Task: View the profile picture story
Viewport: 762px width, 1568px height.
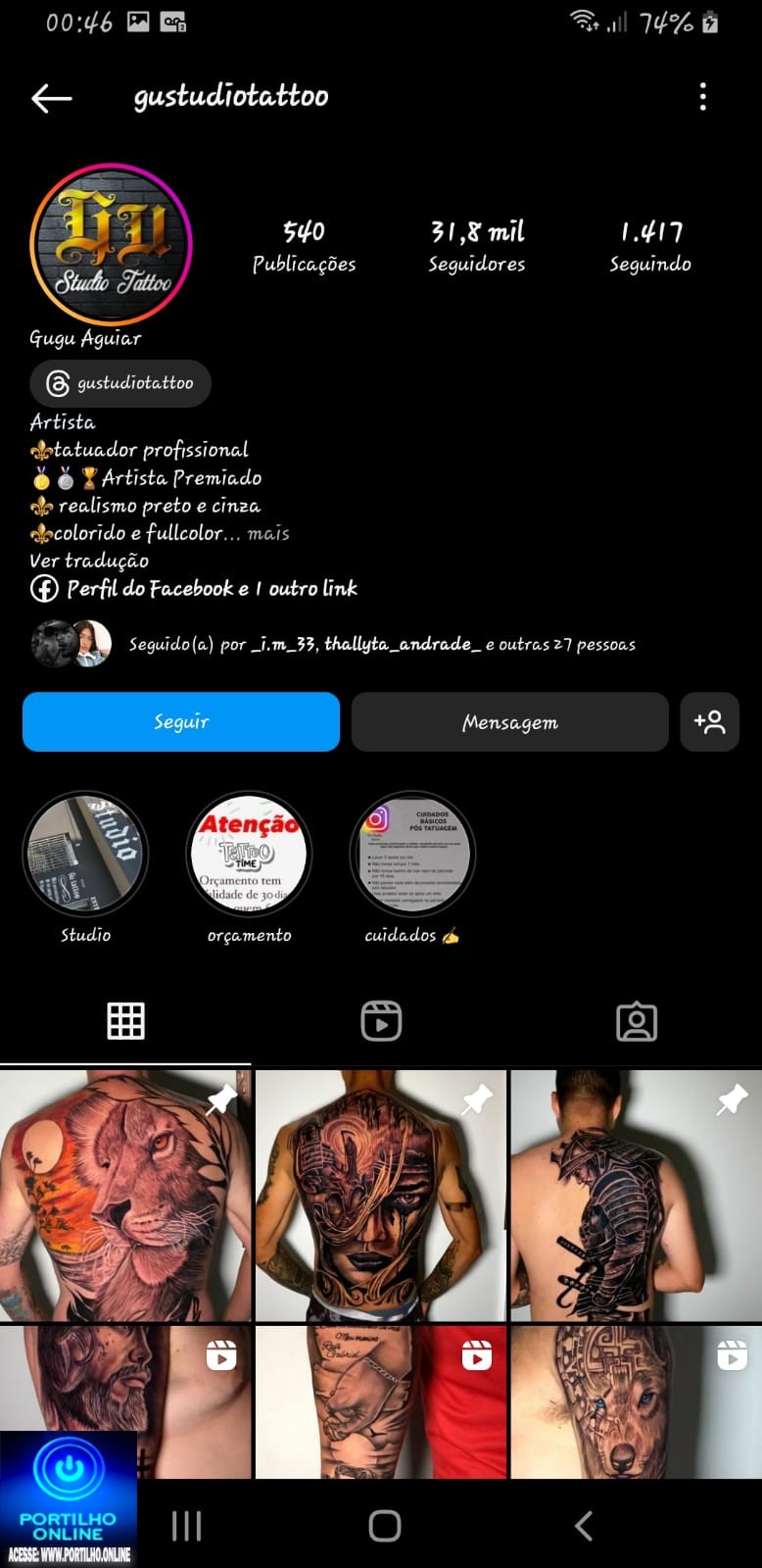Action: (x=111, y=245)
